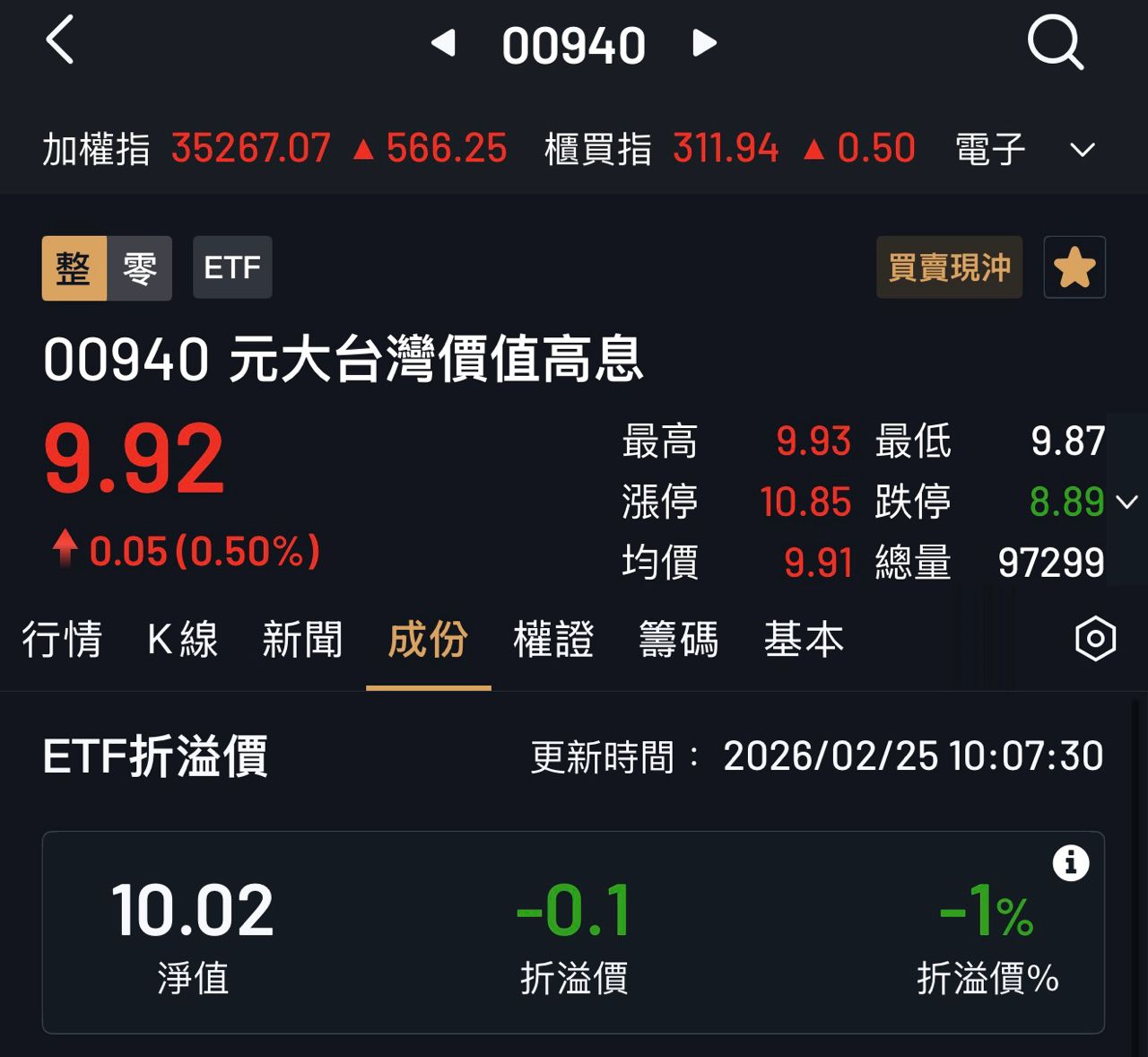Switch to the 籌碼 tab

pyautogui.click(x=678, y=640)
